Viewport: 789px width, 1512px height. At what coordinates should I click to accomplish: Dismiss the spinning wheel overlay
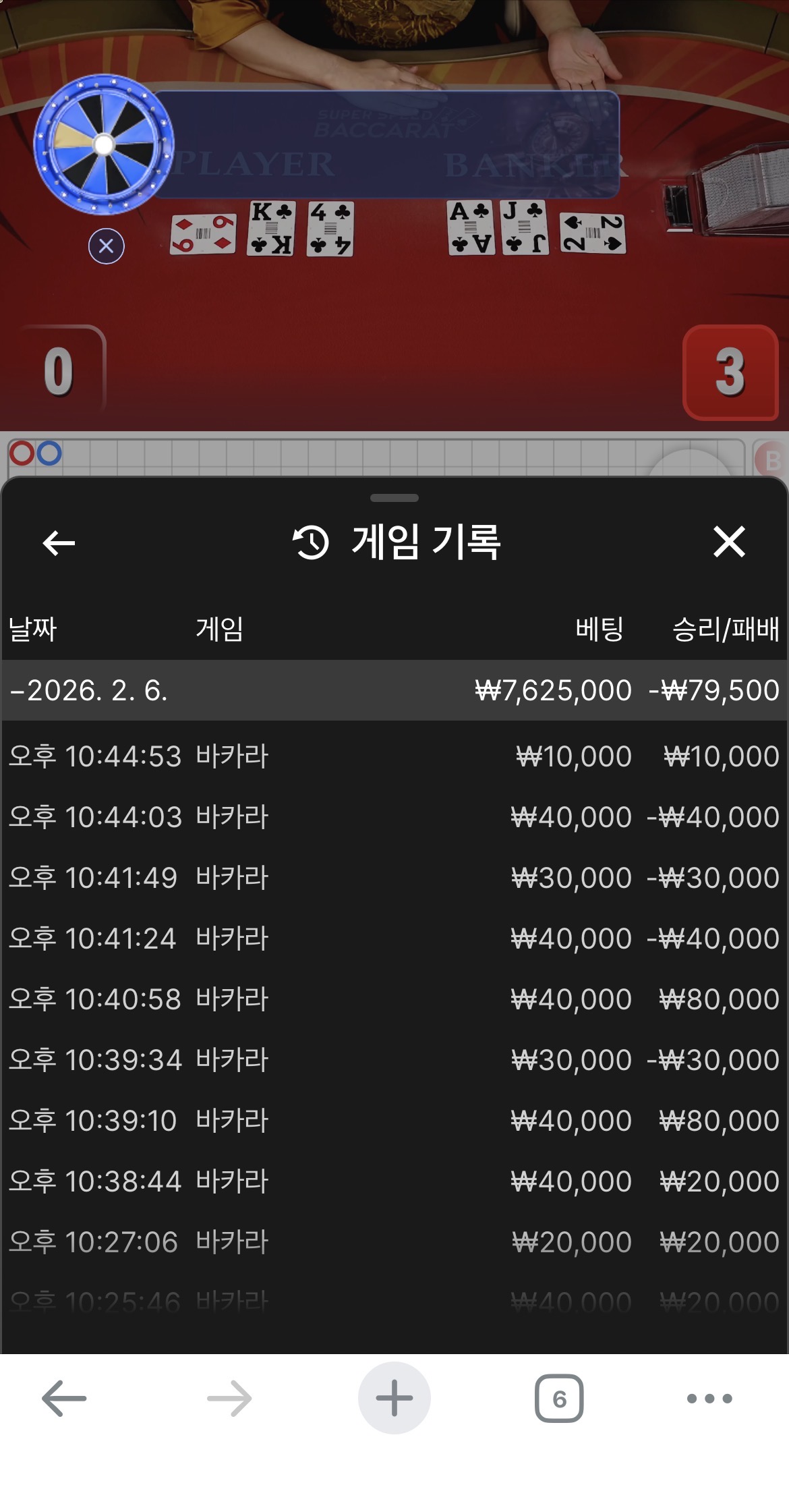tap(106, 246)
